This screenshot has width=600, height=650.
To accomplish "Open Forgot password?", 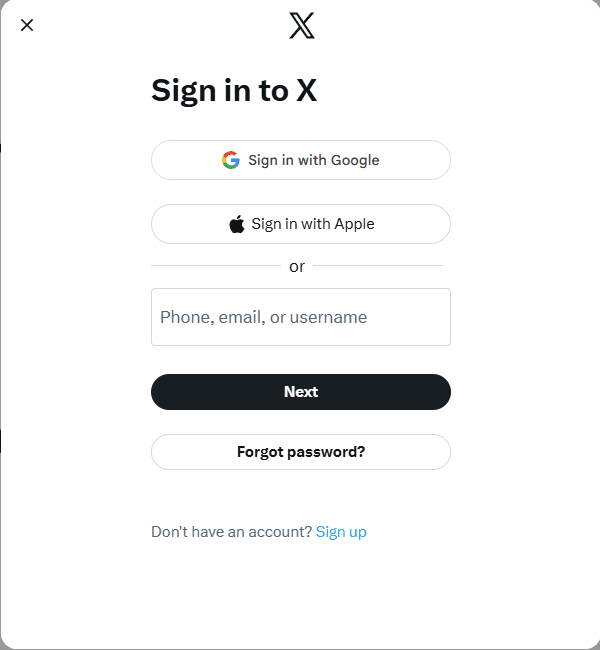I will (x=300, y=452).
